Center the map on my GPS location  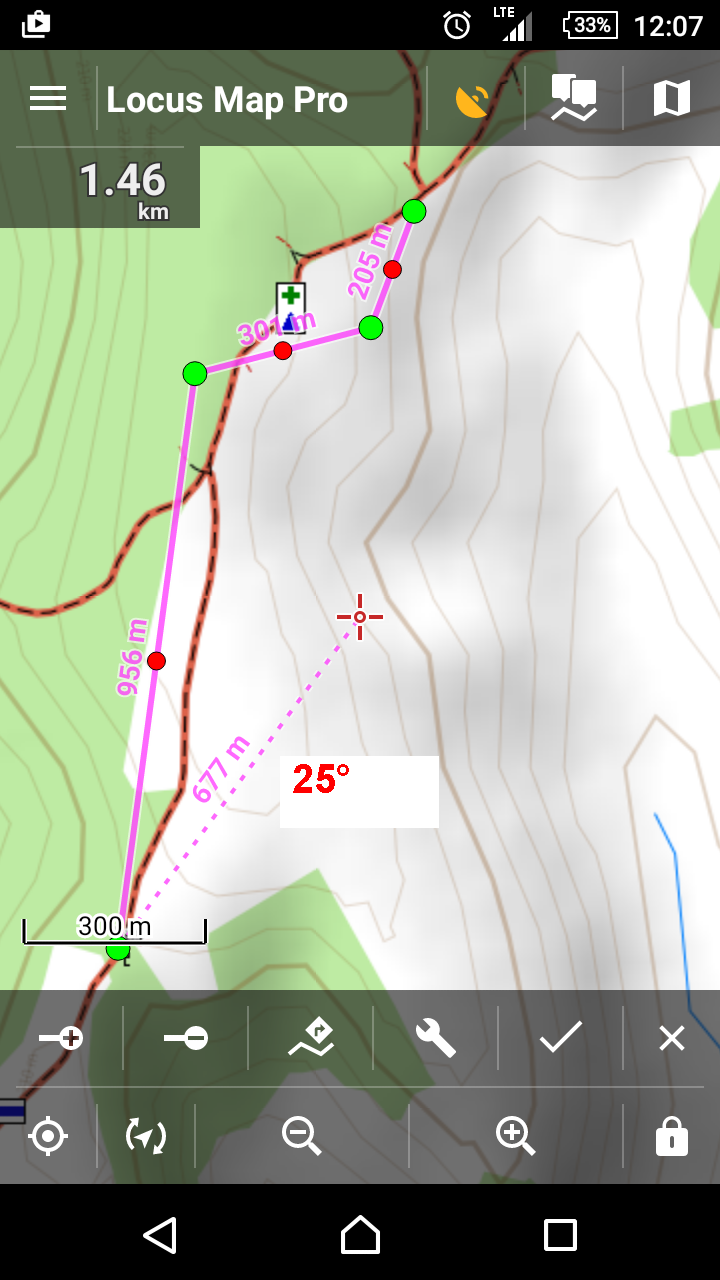(x=48, y=1136)
